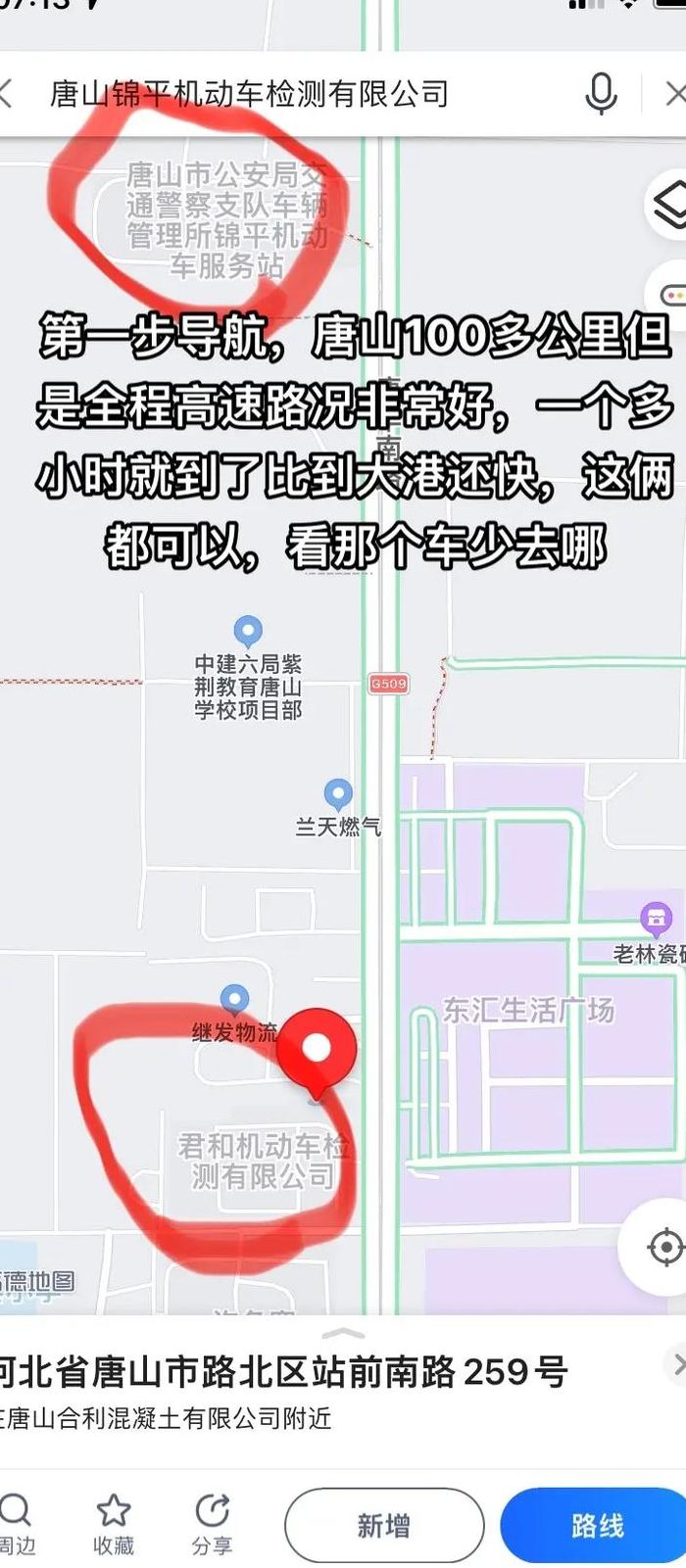Select the 继发物流 map marker
This screenshot has height=1568, width=686.
233,1000
